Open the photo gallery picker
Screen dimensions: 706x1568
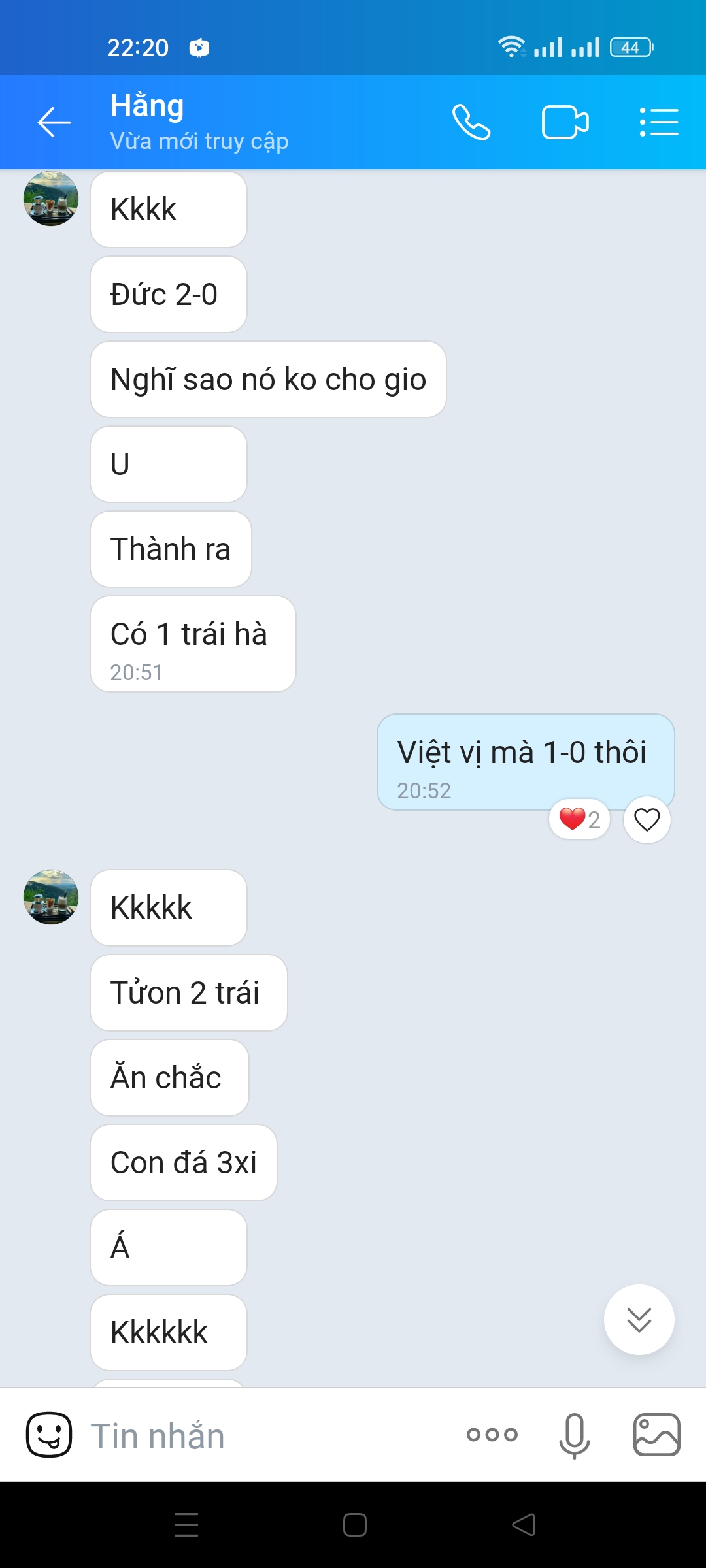(x=656, y=1435)
